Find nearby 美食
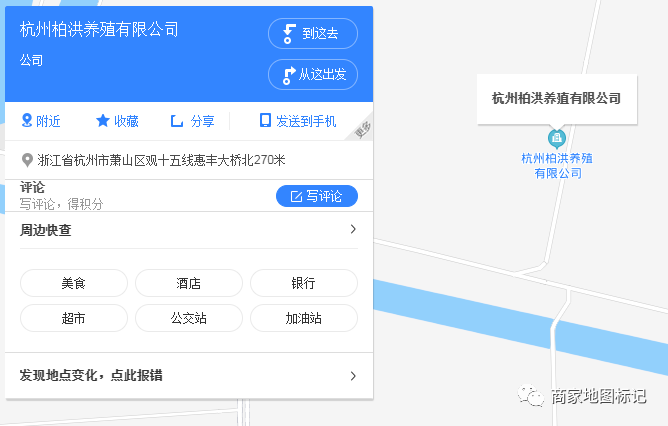668x426 pixels. point(74,283)
